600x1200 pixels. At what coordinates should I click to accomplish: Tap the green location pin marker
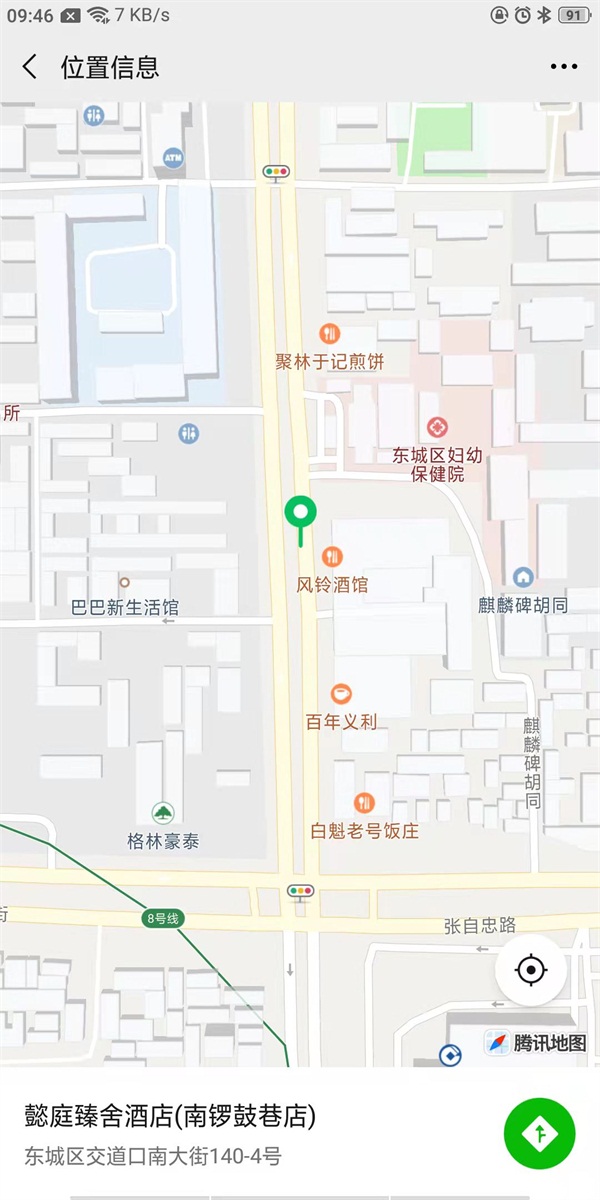click(300, 514)
